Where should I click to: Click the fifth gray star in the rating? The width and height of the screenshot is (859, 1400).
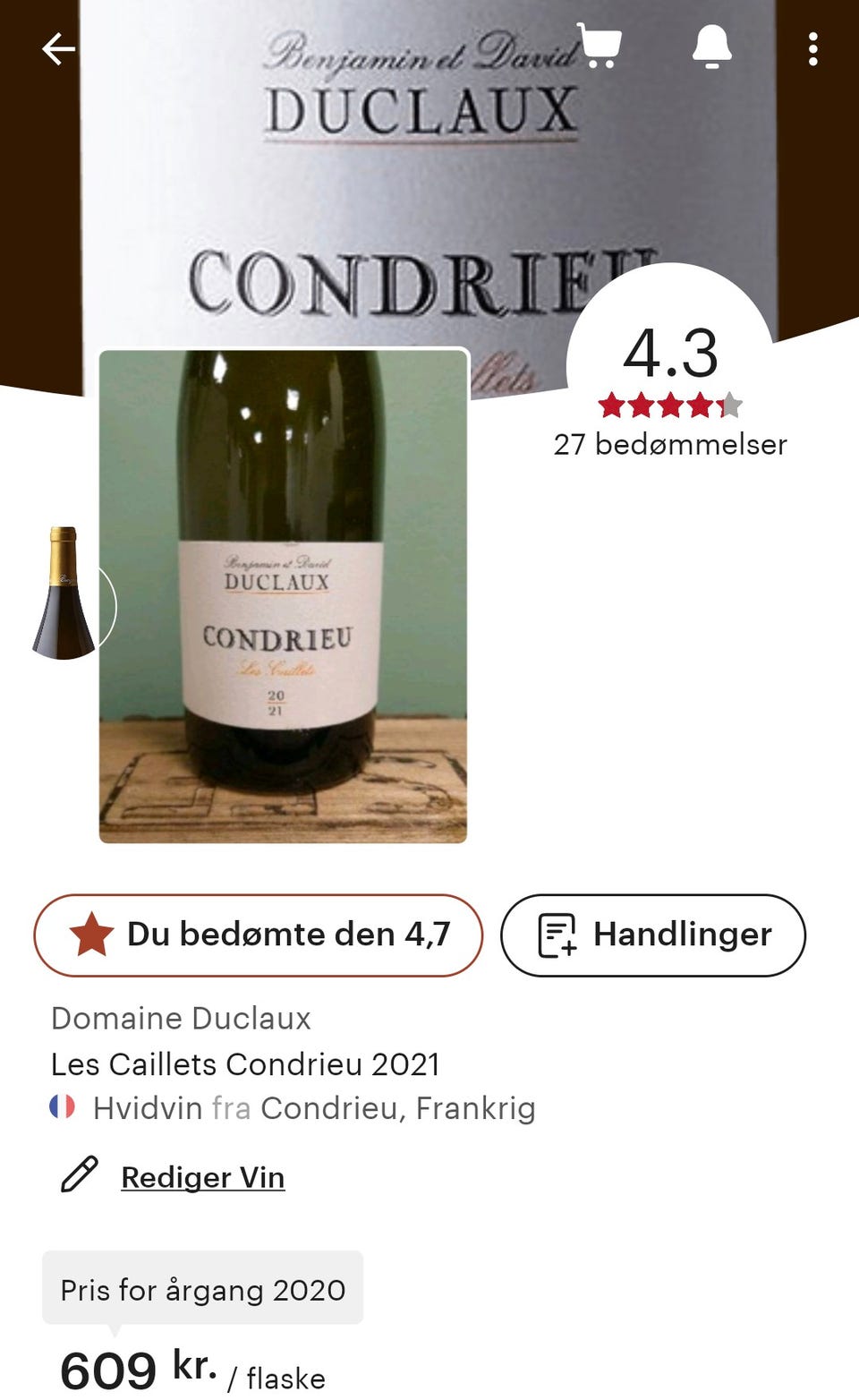(730, 405)
